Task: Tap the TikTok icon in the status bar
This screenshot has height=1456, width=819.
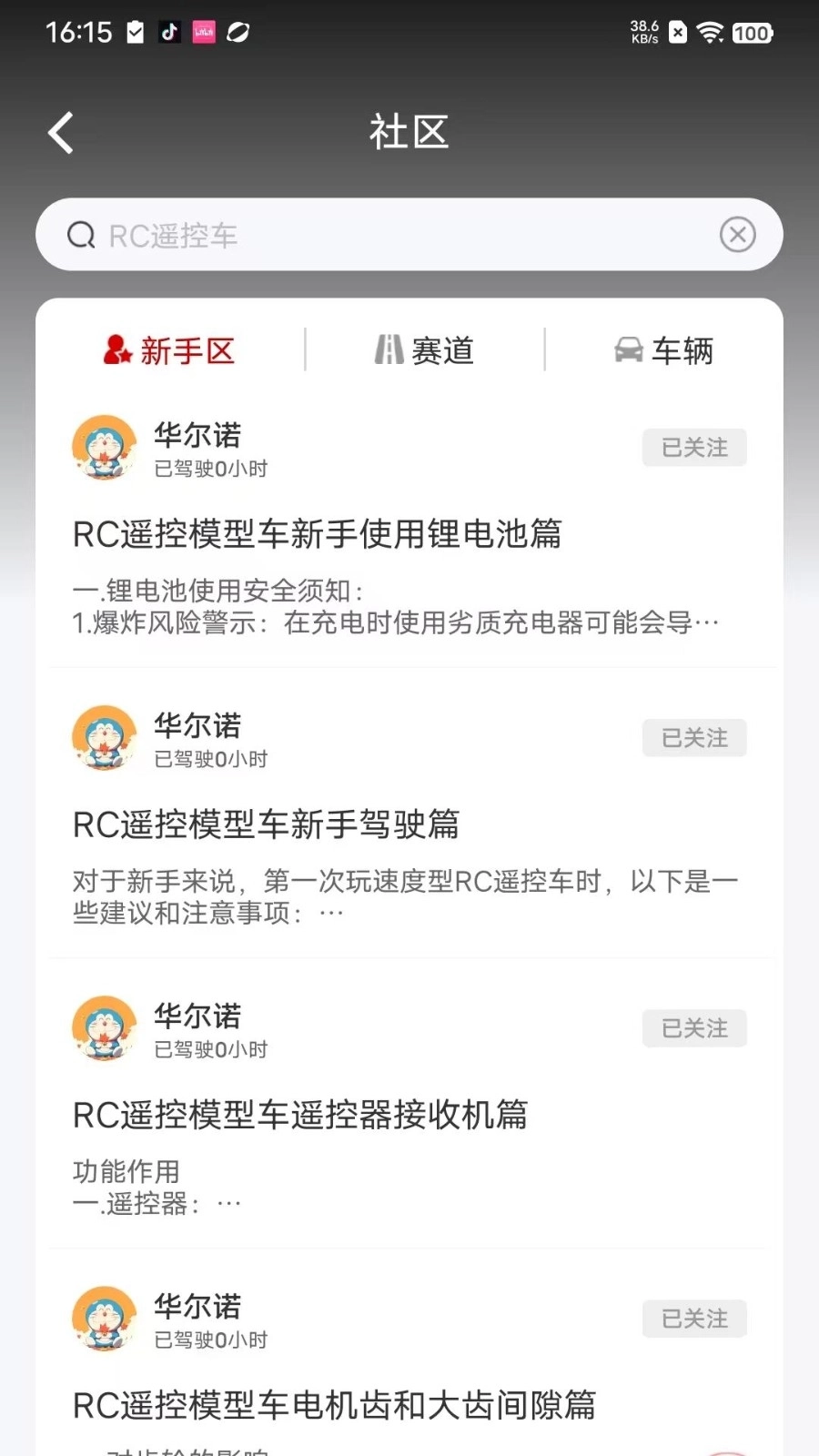Action: pyautogui.click(x=169, y=31)
